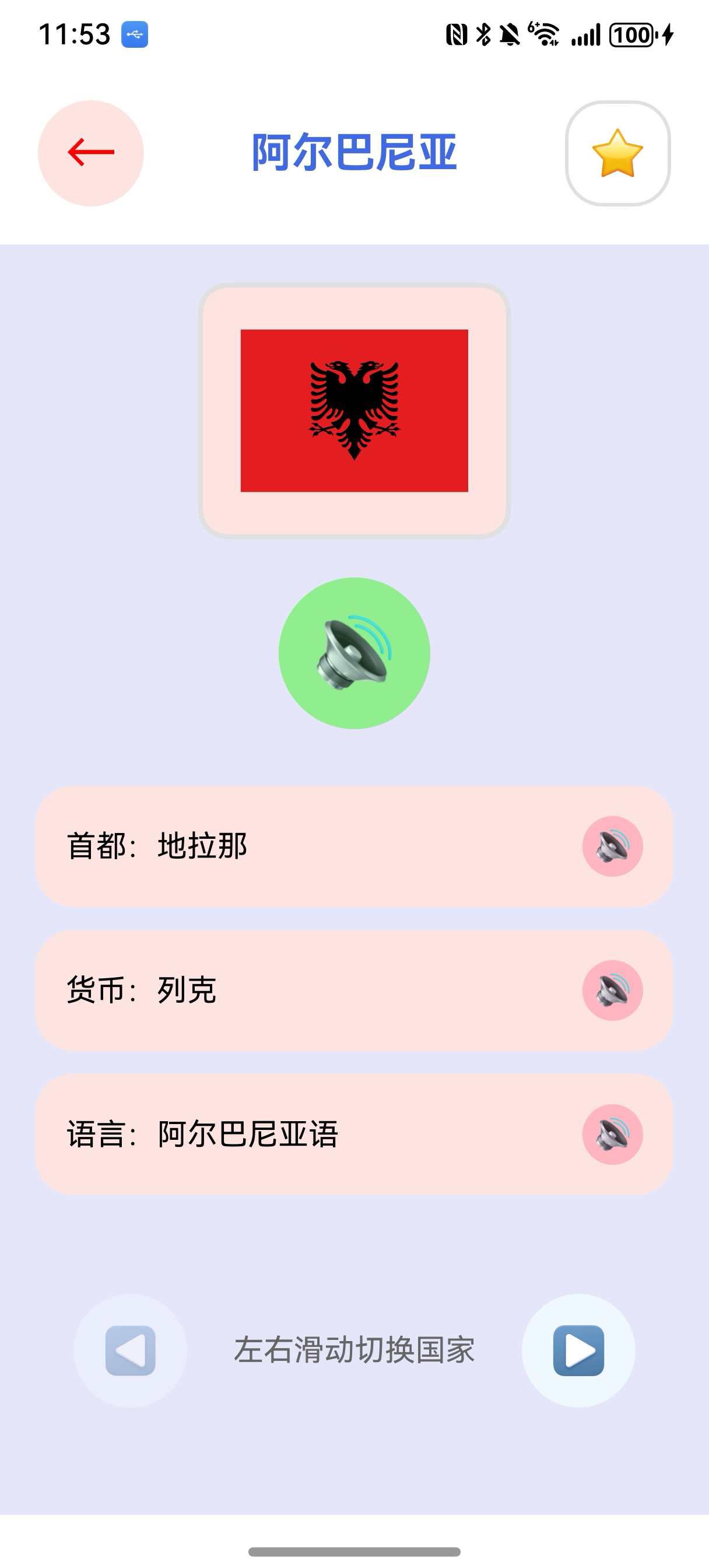Favorite Albania with the star button
709x1568 pixels.
tap(617, 153)
